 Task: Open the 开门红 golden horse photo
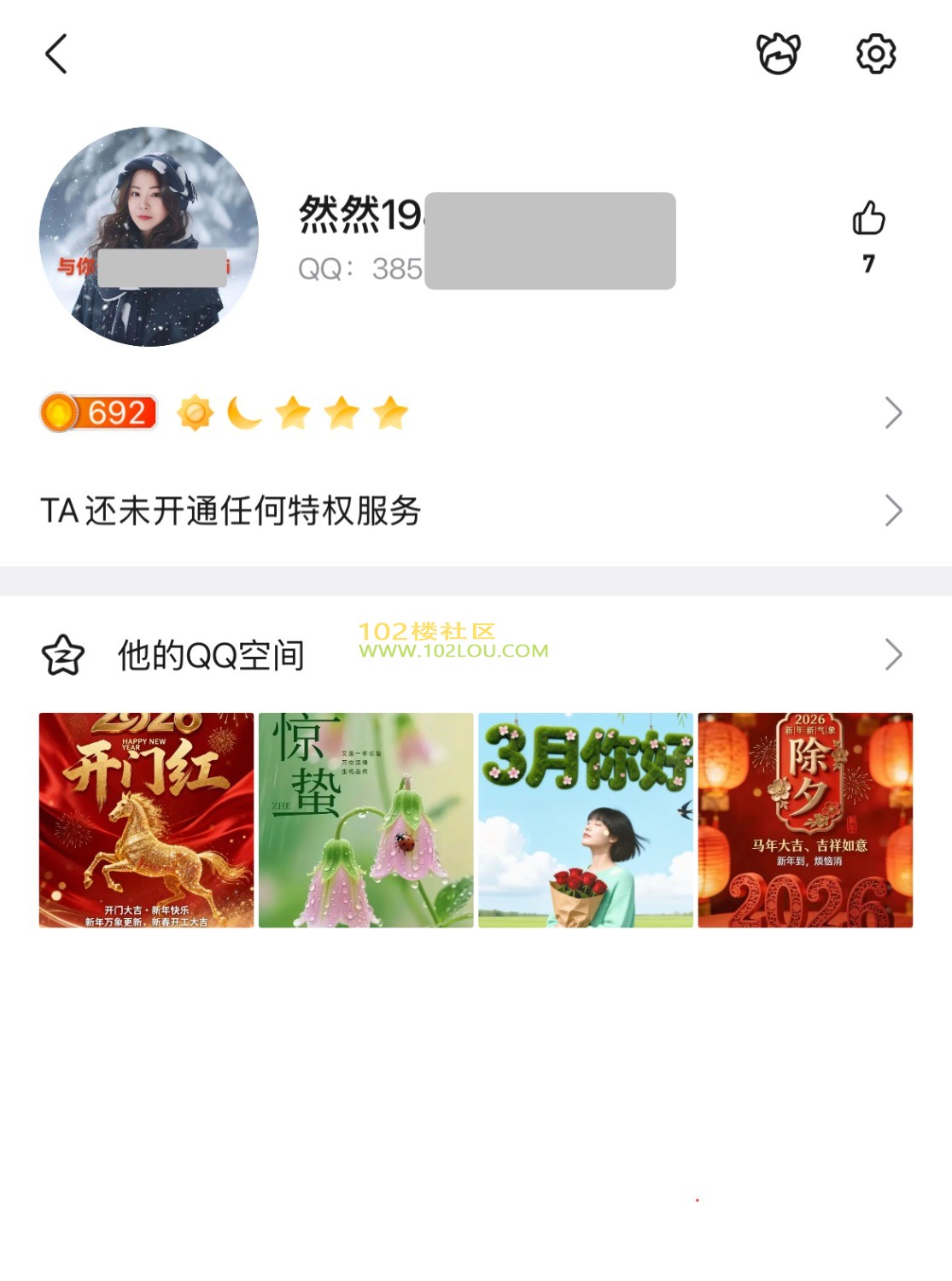(146, 820)
